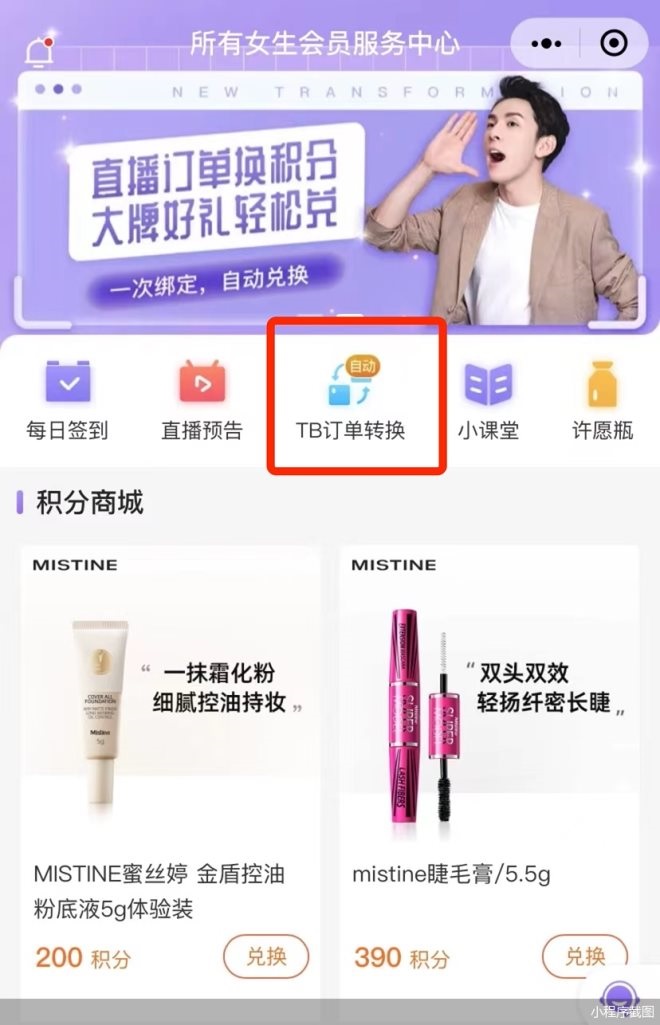Close the mini program via circle button
The image size is (660, 1025).
[x=613, y=44]
